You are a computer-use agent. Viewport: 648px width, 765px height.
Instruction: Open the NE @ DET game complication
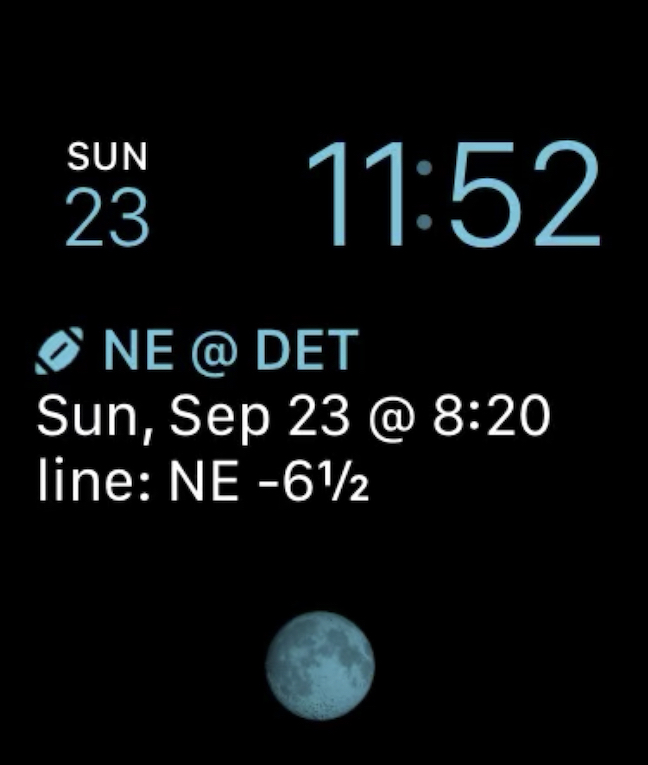coord(290,417)
